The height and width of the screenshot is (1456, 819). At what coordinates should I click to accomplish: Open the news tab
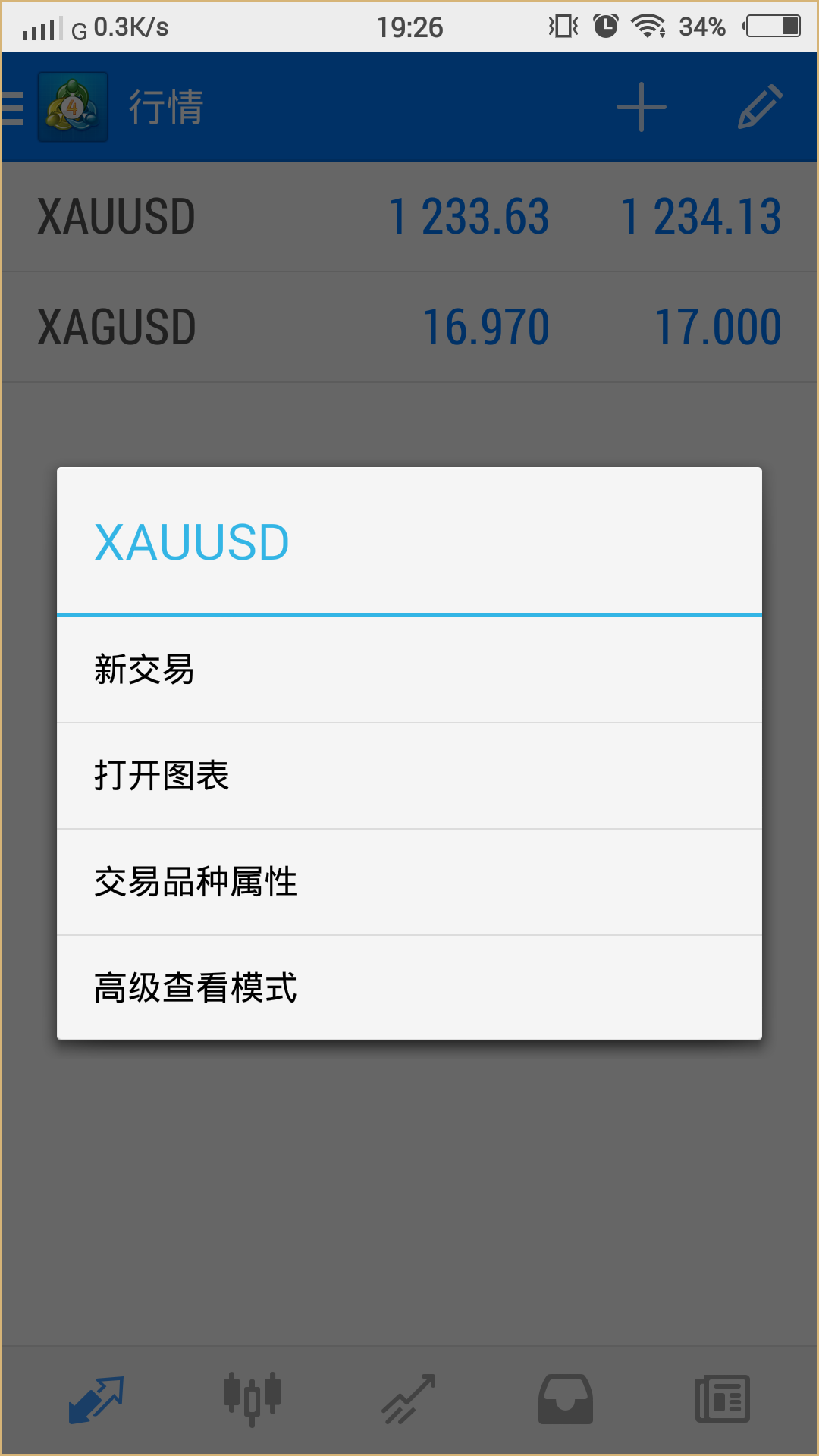[722, 1398]
